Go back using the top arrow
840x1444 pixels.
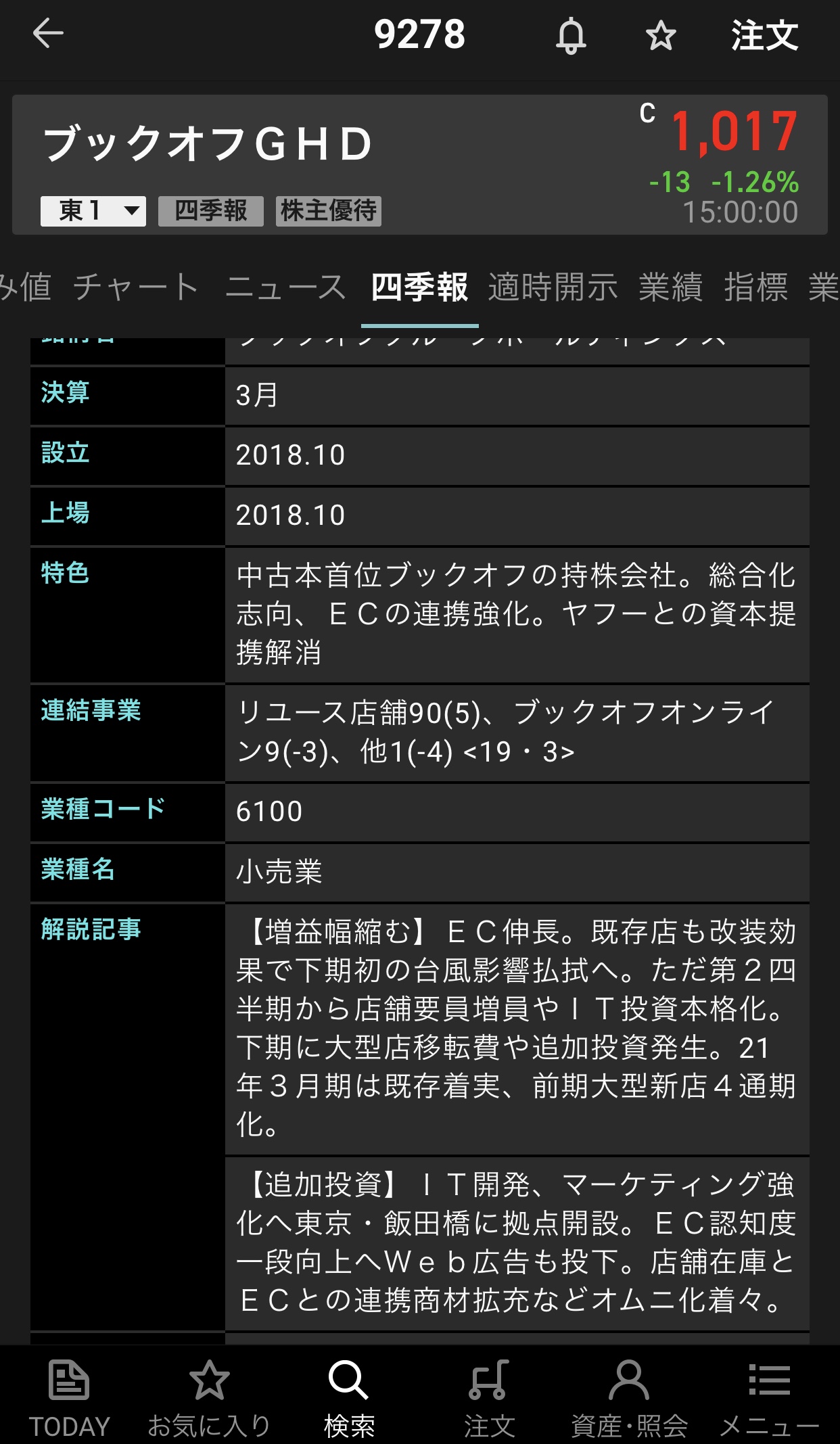(48, 34)
